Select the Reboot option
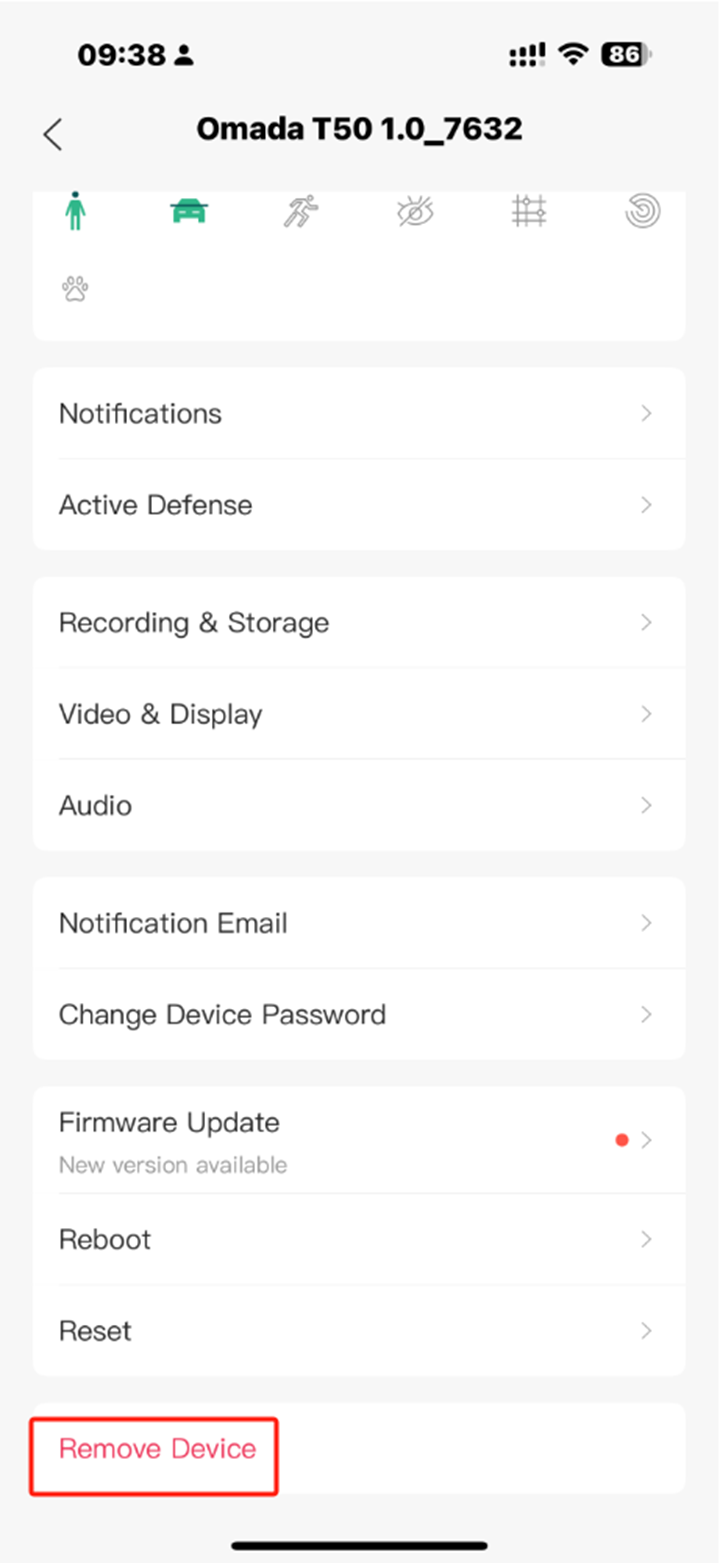Image resolution: width=720 pixels, height=1563 pixels. click(359, 1240)
